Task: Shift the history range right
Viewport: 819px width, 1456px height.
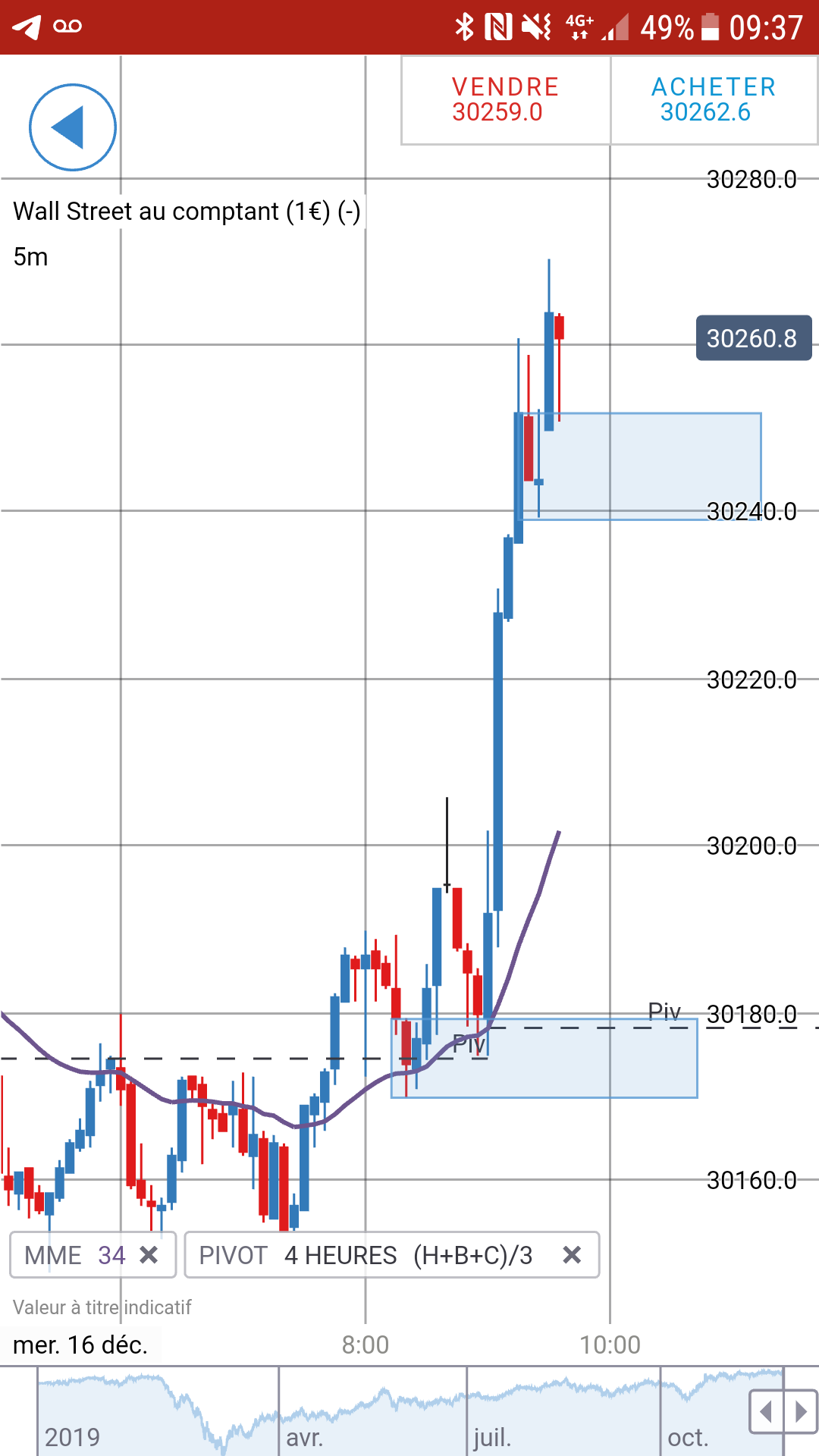Action: [x=801, y=1412]
